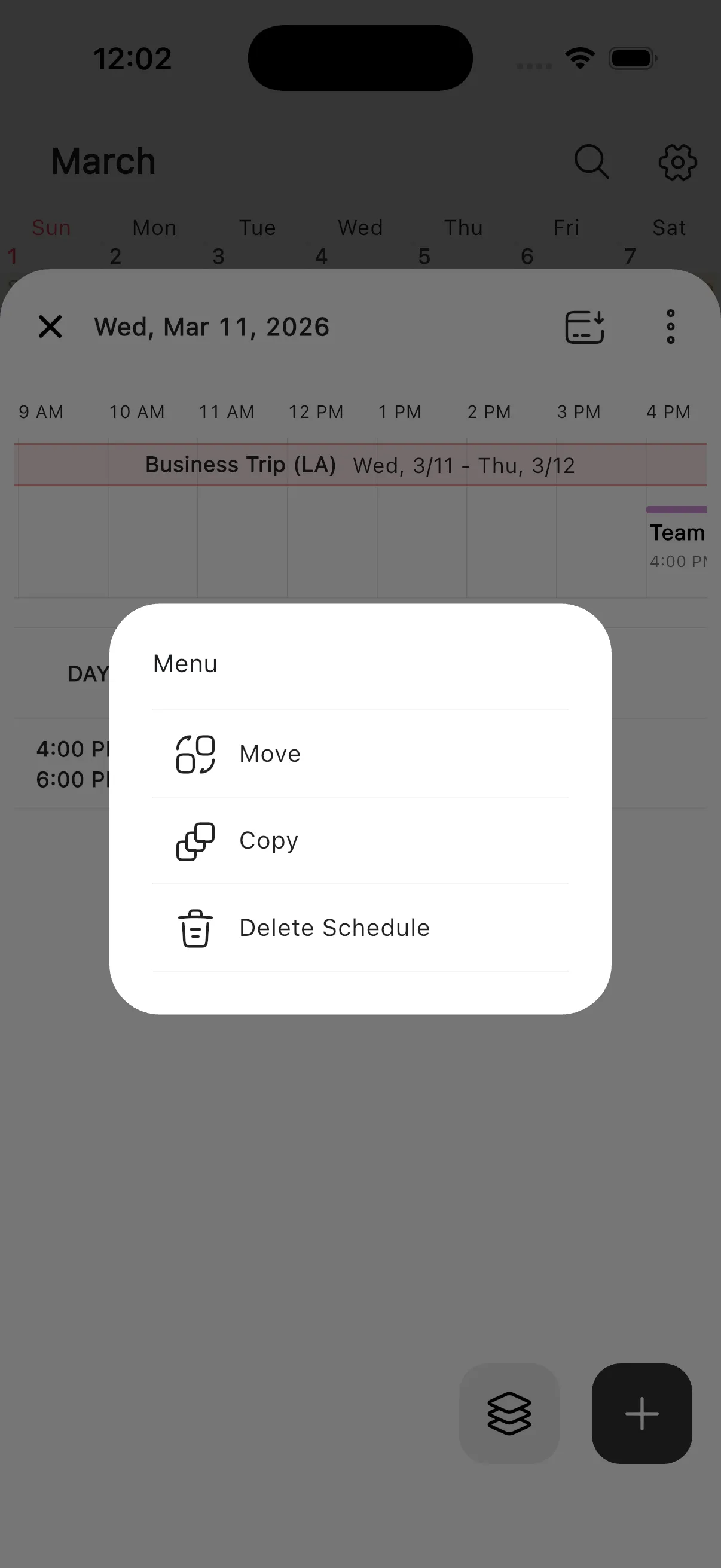Select Move from the menu
This screenshot has width=721, height=1568.
pyautogui.click(x=270, y=754)
